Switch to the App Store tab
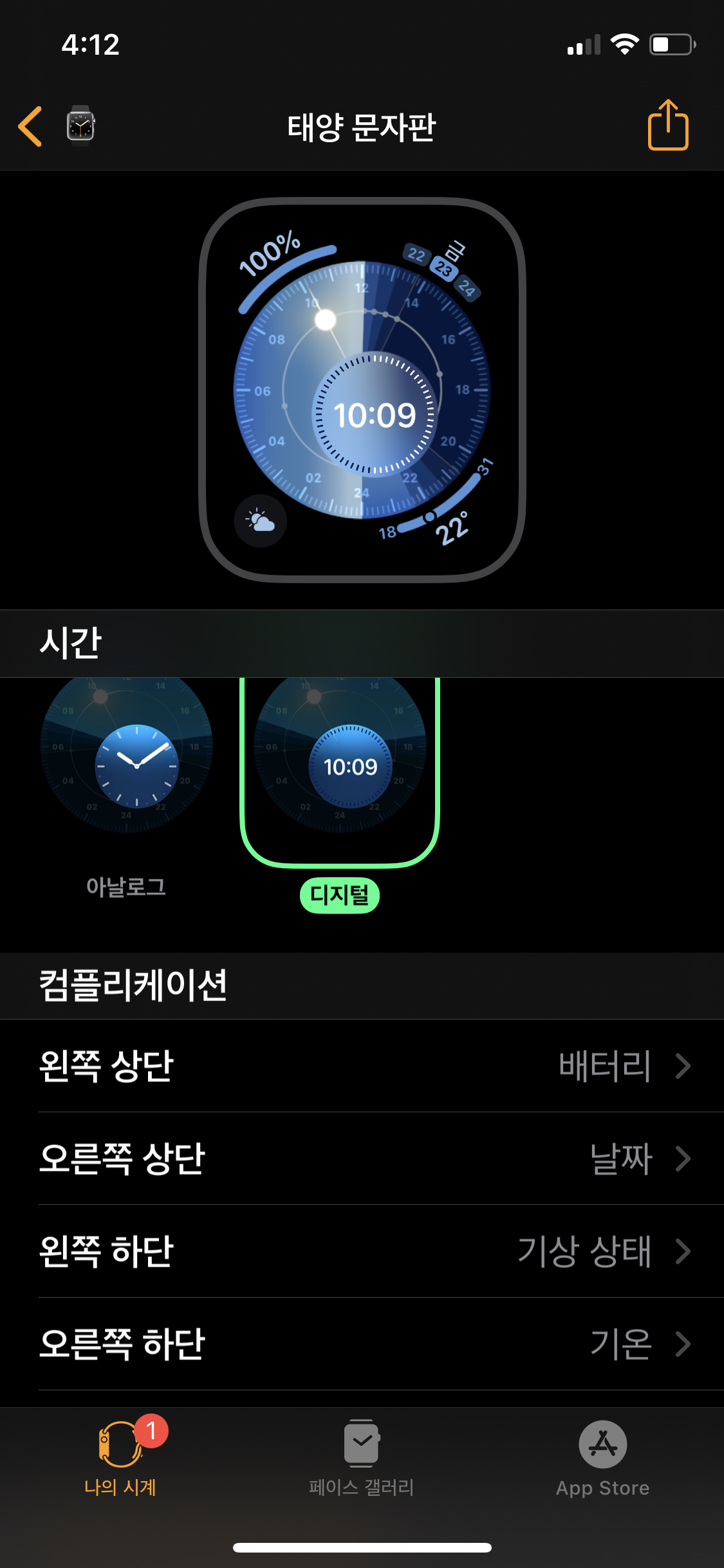Image resolution: width=724 pixels, height=1568 pixels. [x=603, y=1461]
